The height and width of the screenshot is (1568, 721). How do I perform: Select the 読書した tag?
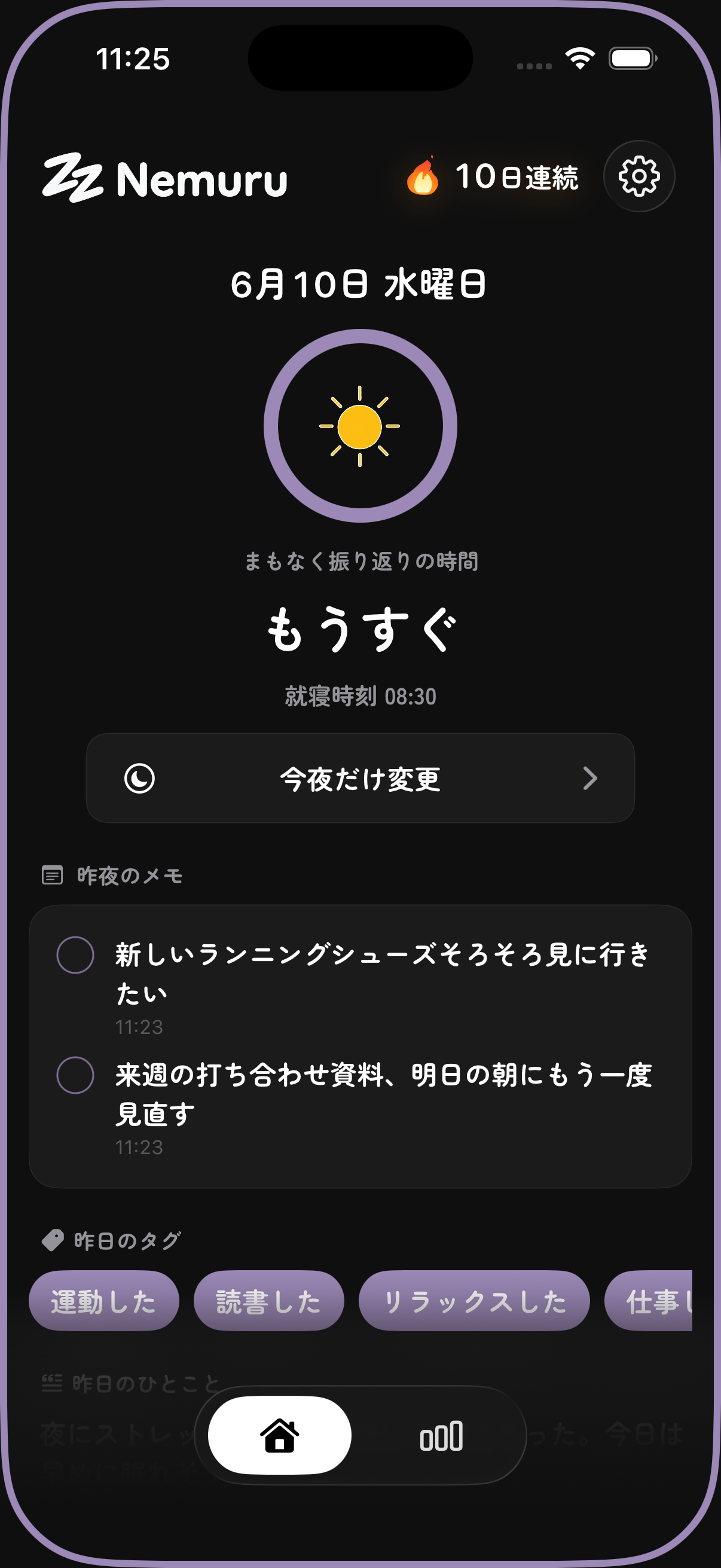pos(269,1301)
